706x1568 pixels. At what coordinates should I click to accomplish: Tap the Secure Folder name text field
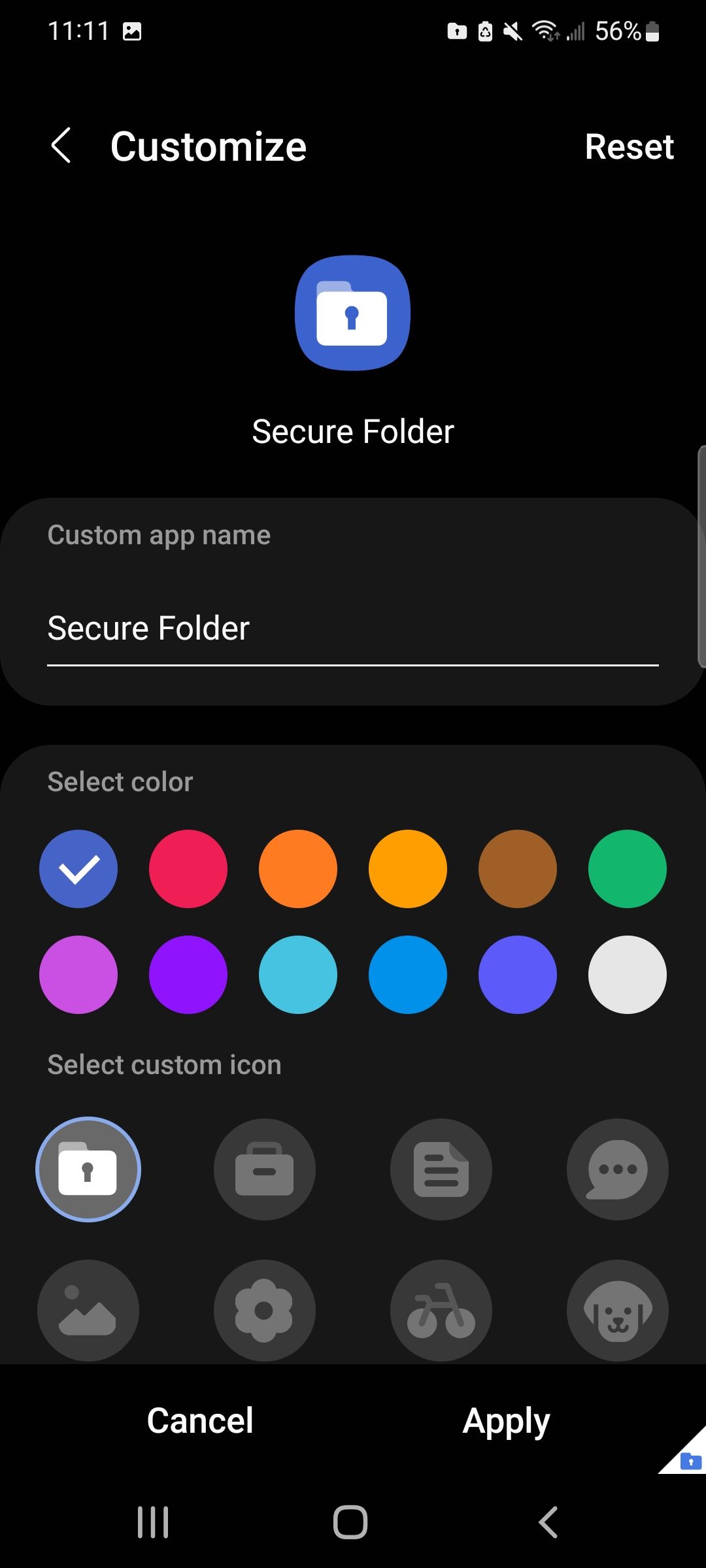click(353, 628)
